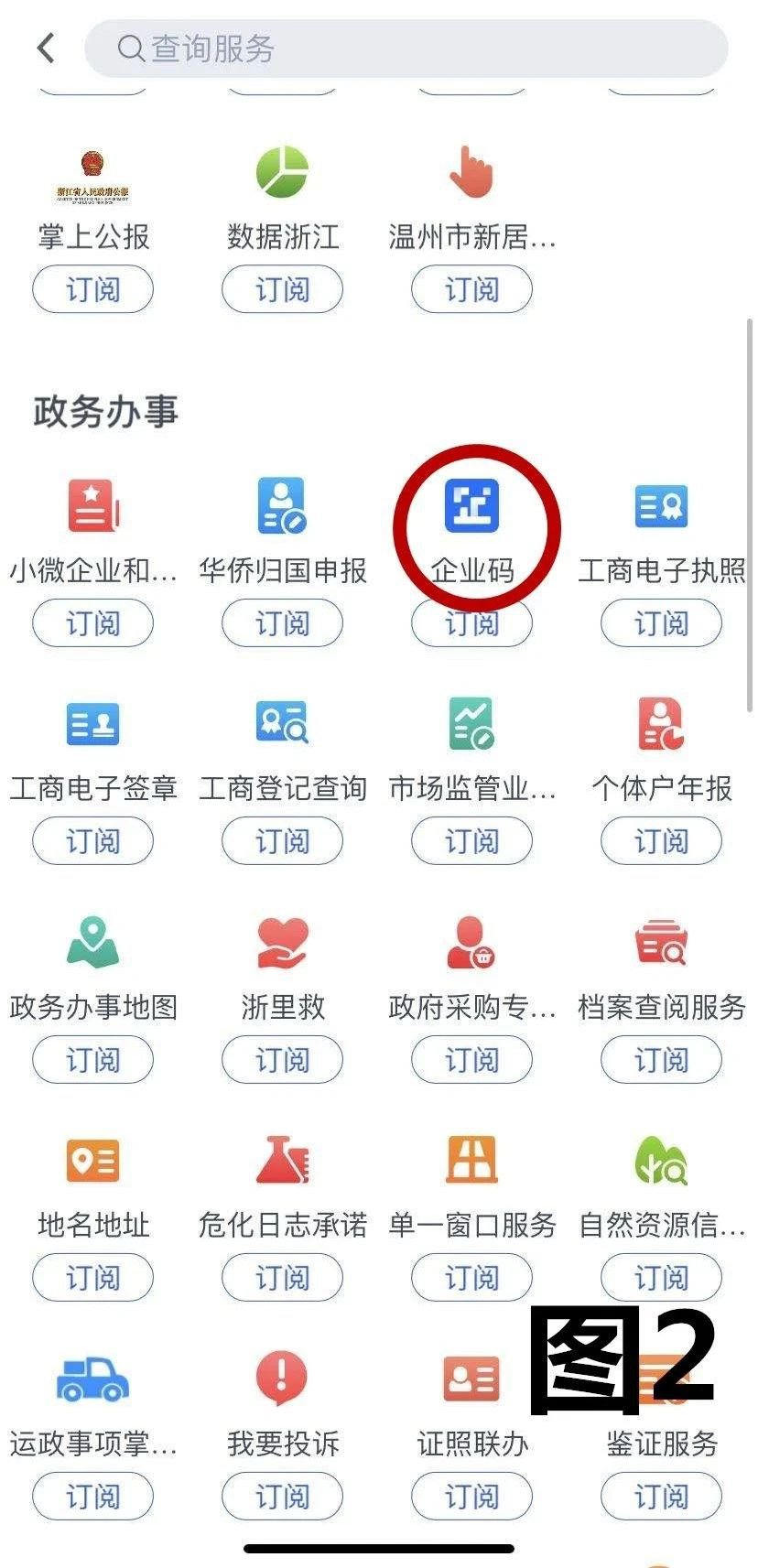The width and height of the screenshot is (758, 1568).
Task: Subscribe to 数据浙江
Action: (282, 290)
